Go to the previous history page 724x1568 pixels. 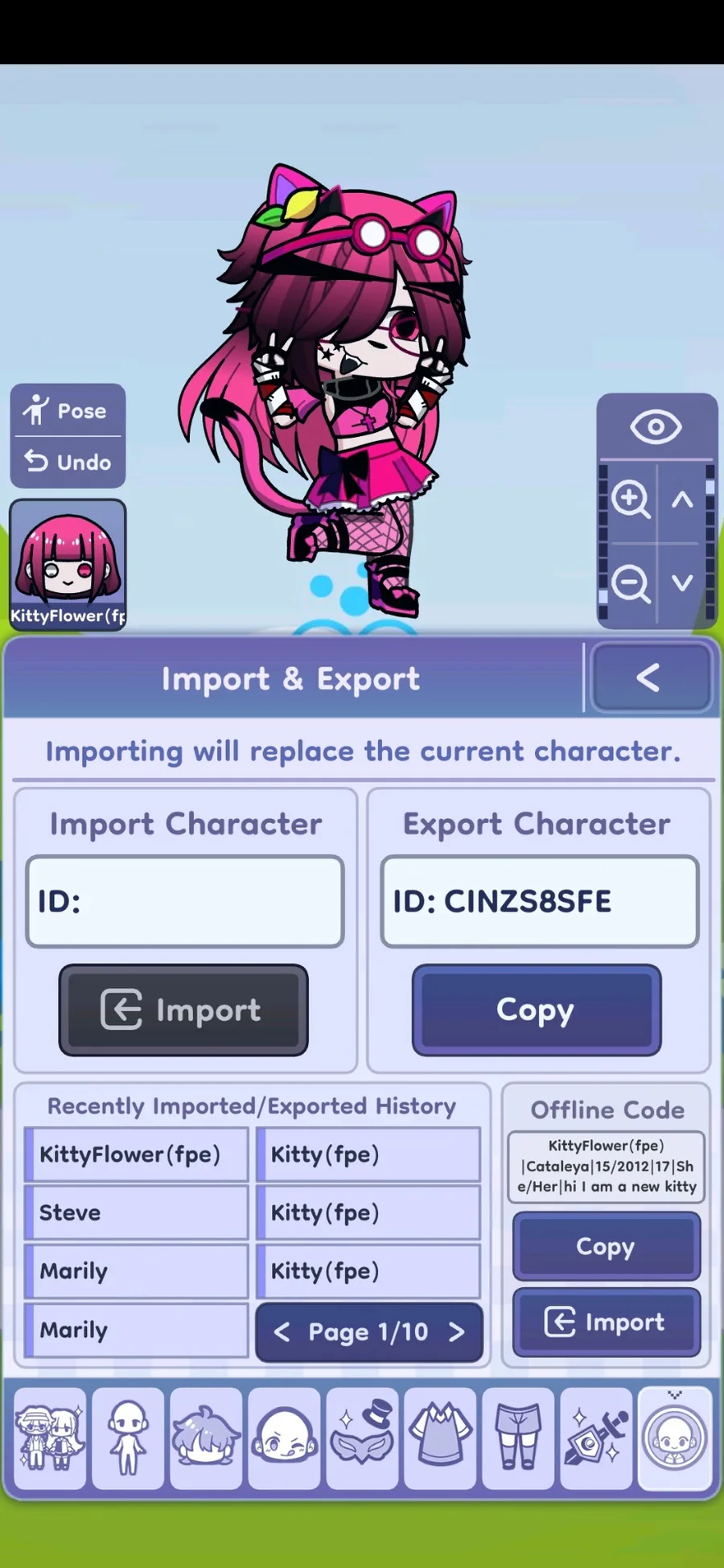(281, 1332)
